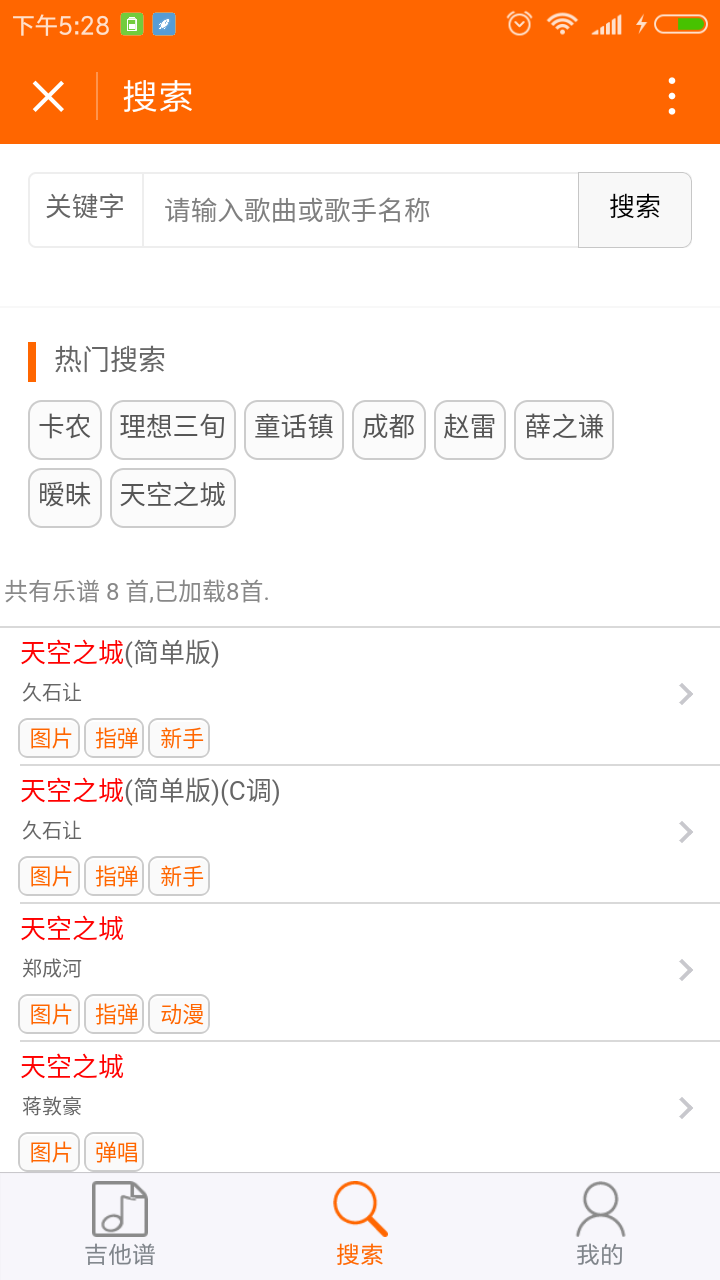
Task: Tap the 天空之城 hot search chip
Action: (173, 498)
